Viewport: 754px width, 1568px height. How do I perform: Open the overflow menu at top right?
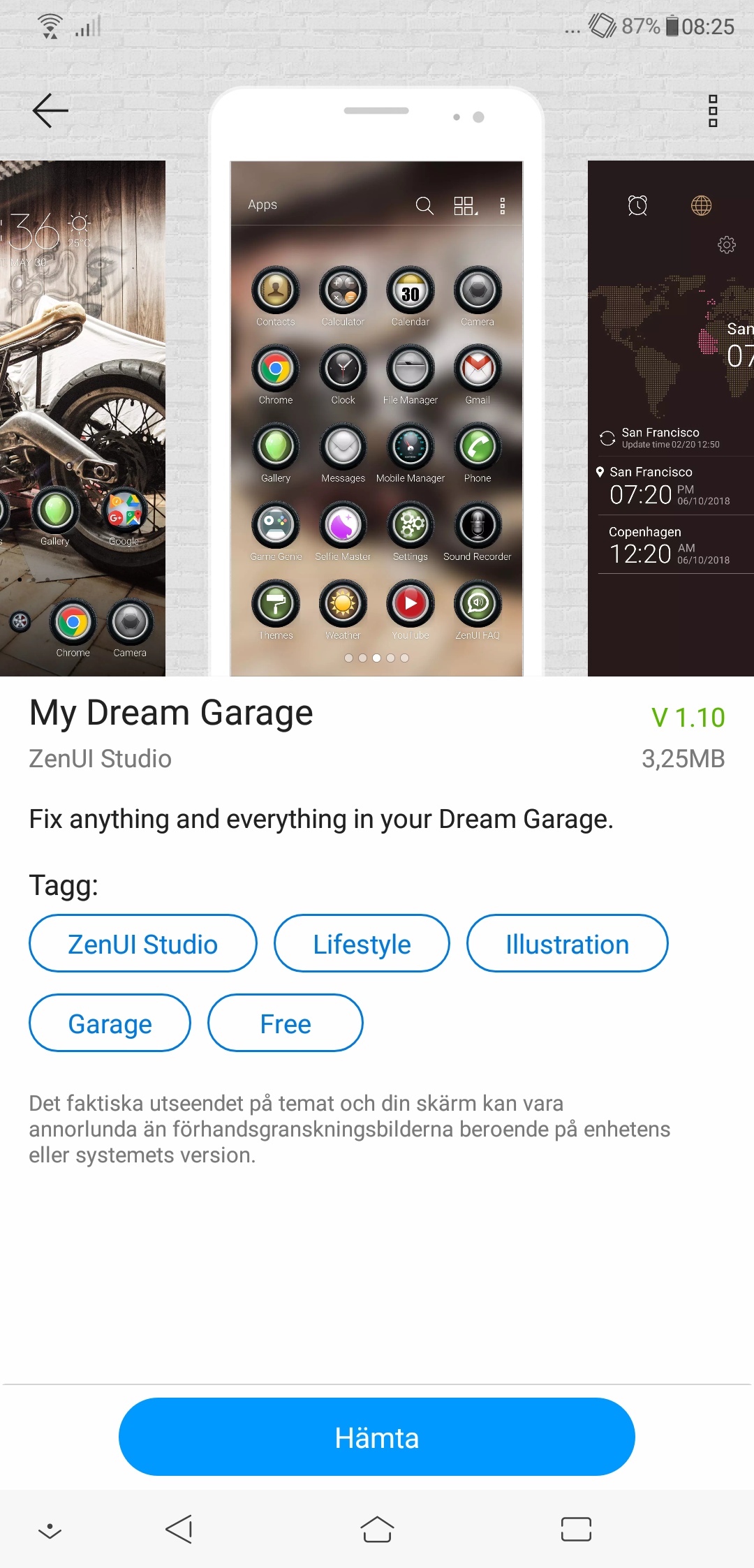pos(713,110)
